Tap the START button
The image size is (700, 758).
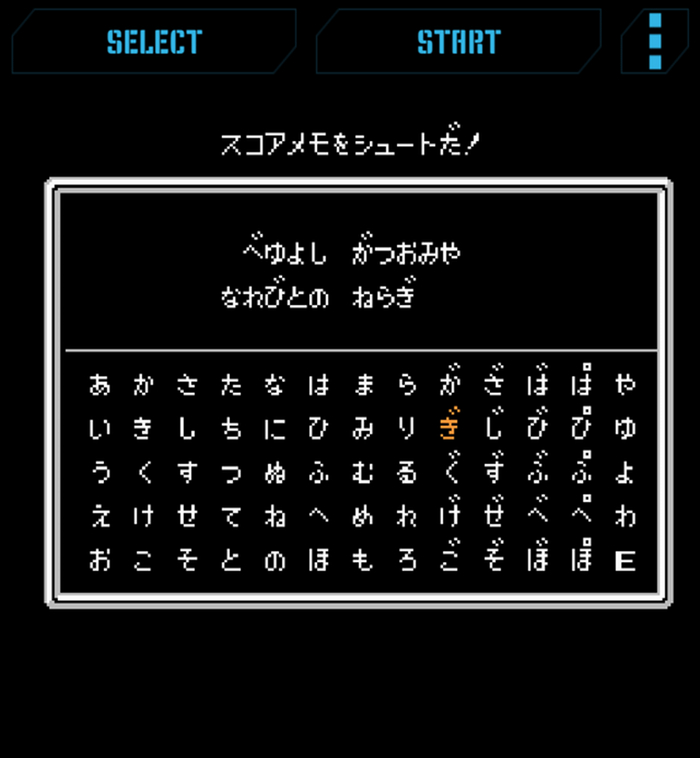[x=458, y=42]
